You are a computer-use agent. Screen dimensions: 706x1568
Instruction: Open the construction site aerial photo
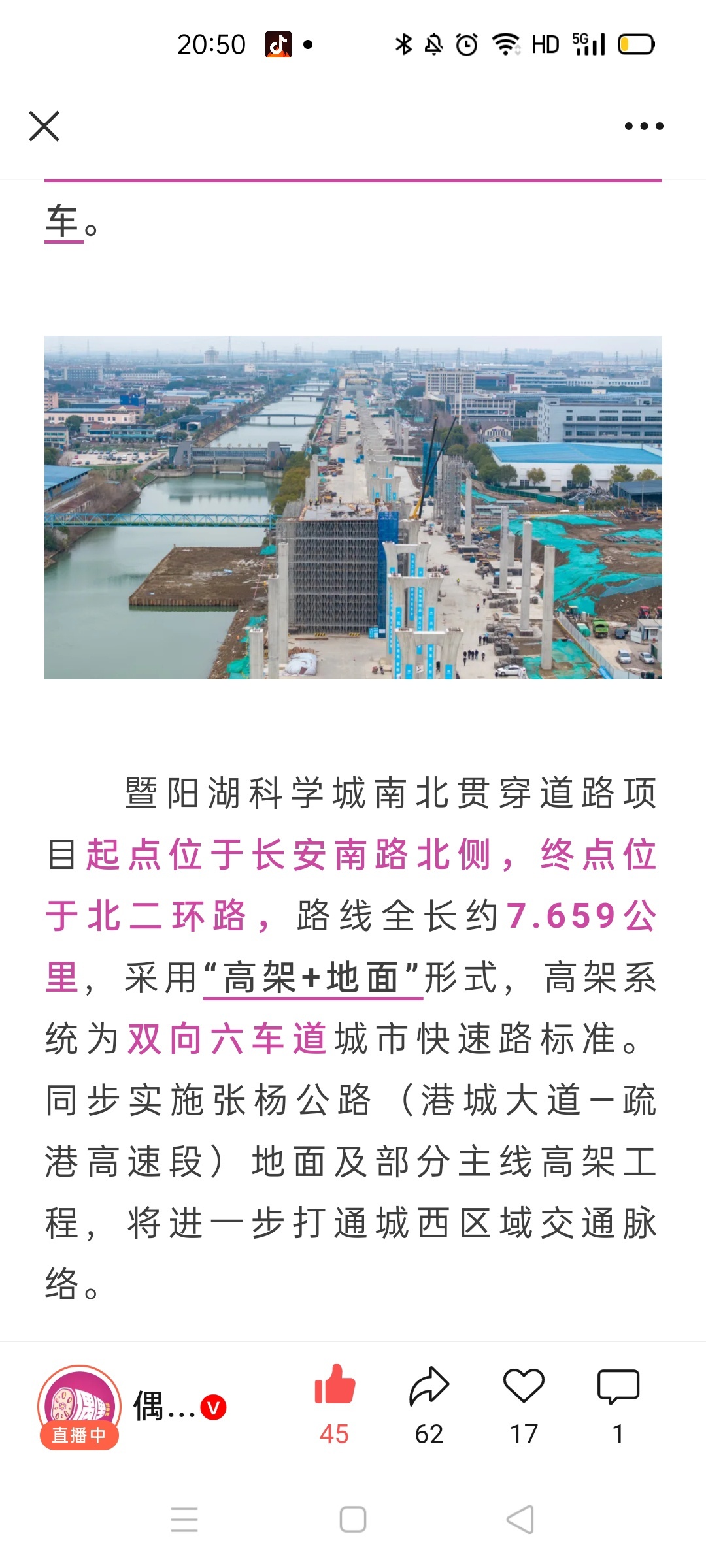coord(353,508)
